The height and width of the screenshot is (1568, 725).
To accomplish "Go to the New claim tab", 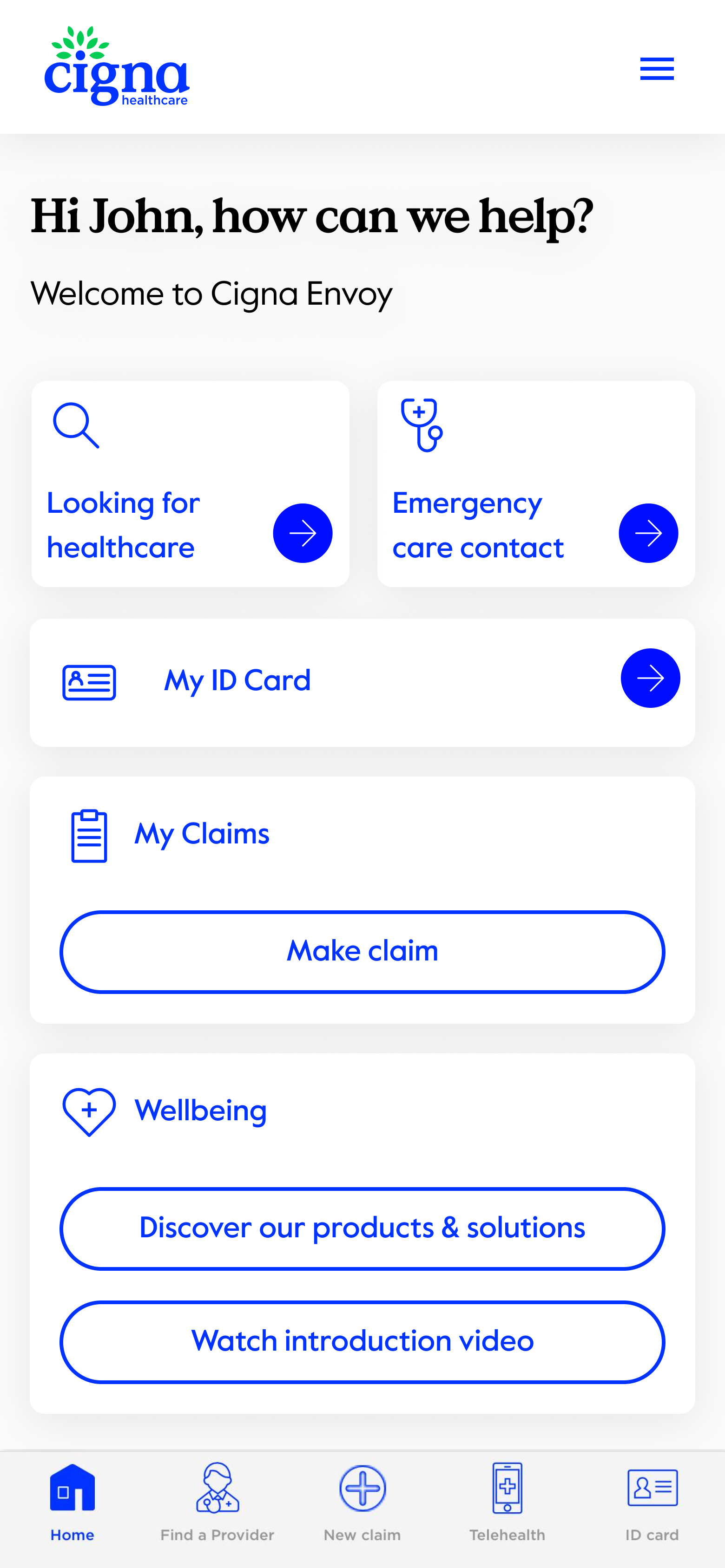I will (x=362, y=1502).
